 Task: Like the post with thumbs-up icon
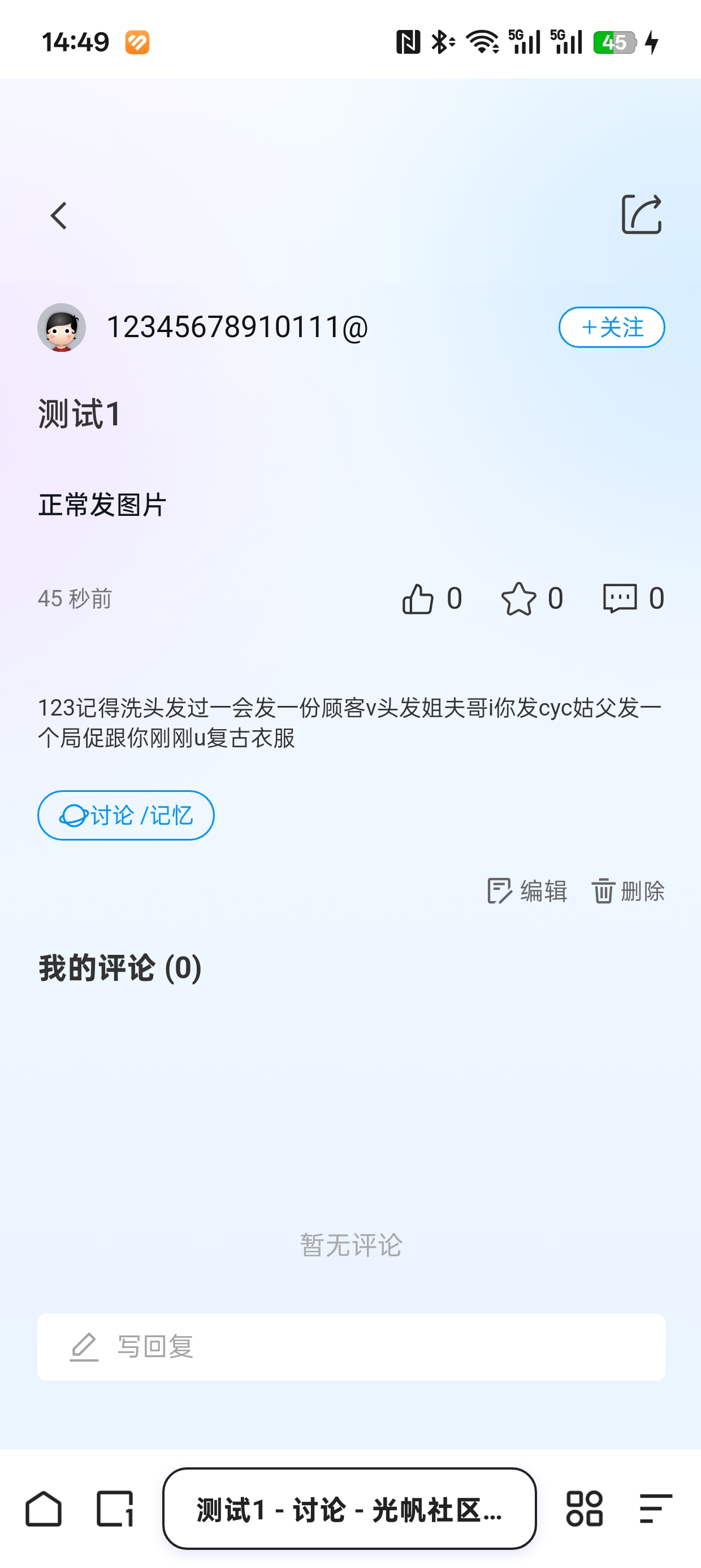tap(418, 598)
